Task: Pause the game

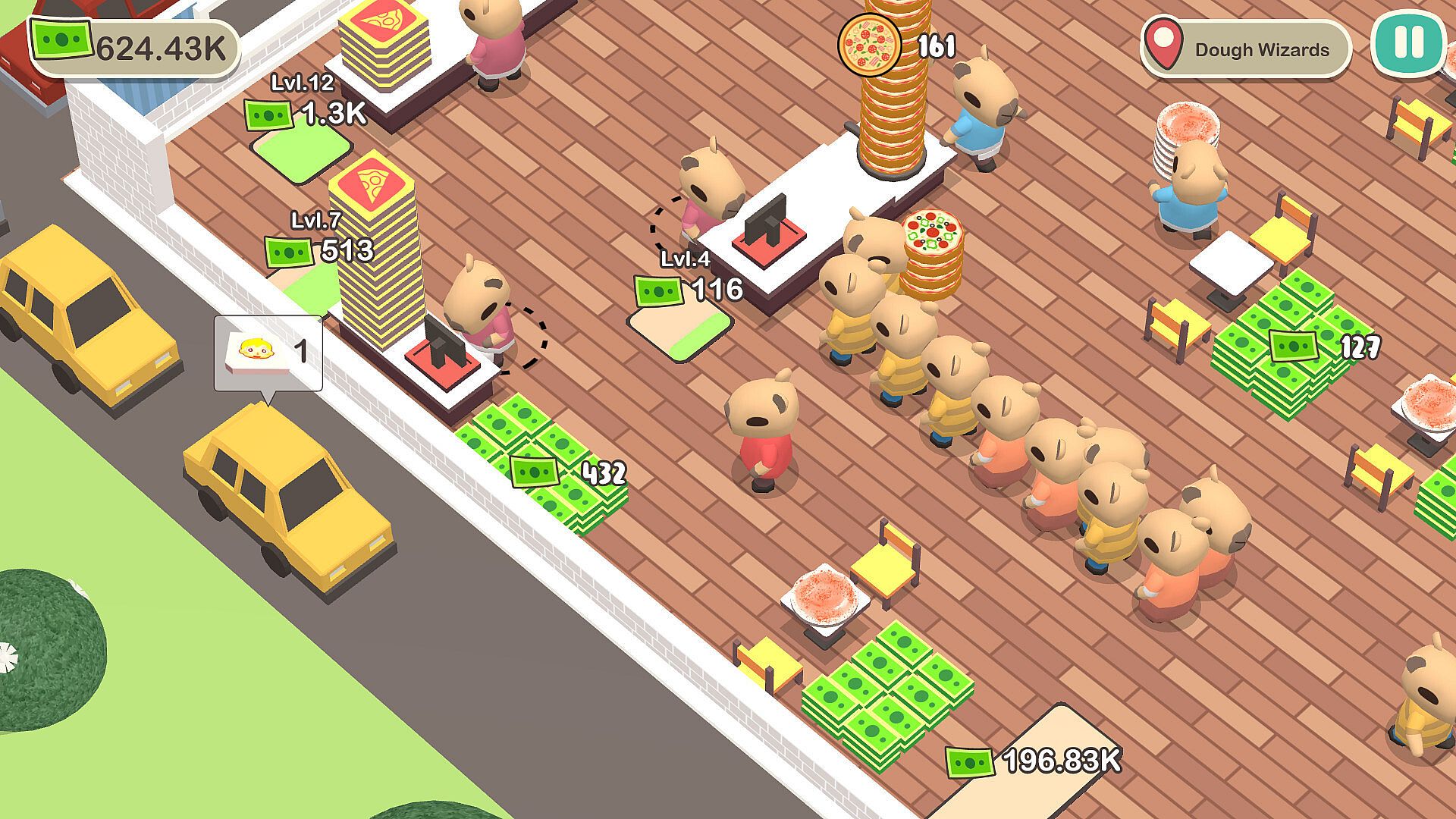Action: [x=1409, y=42]
